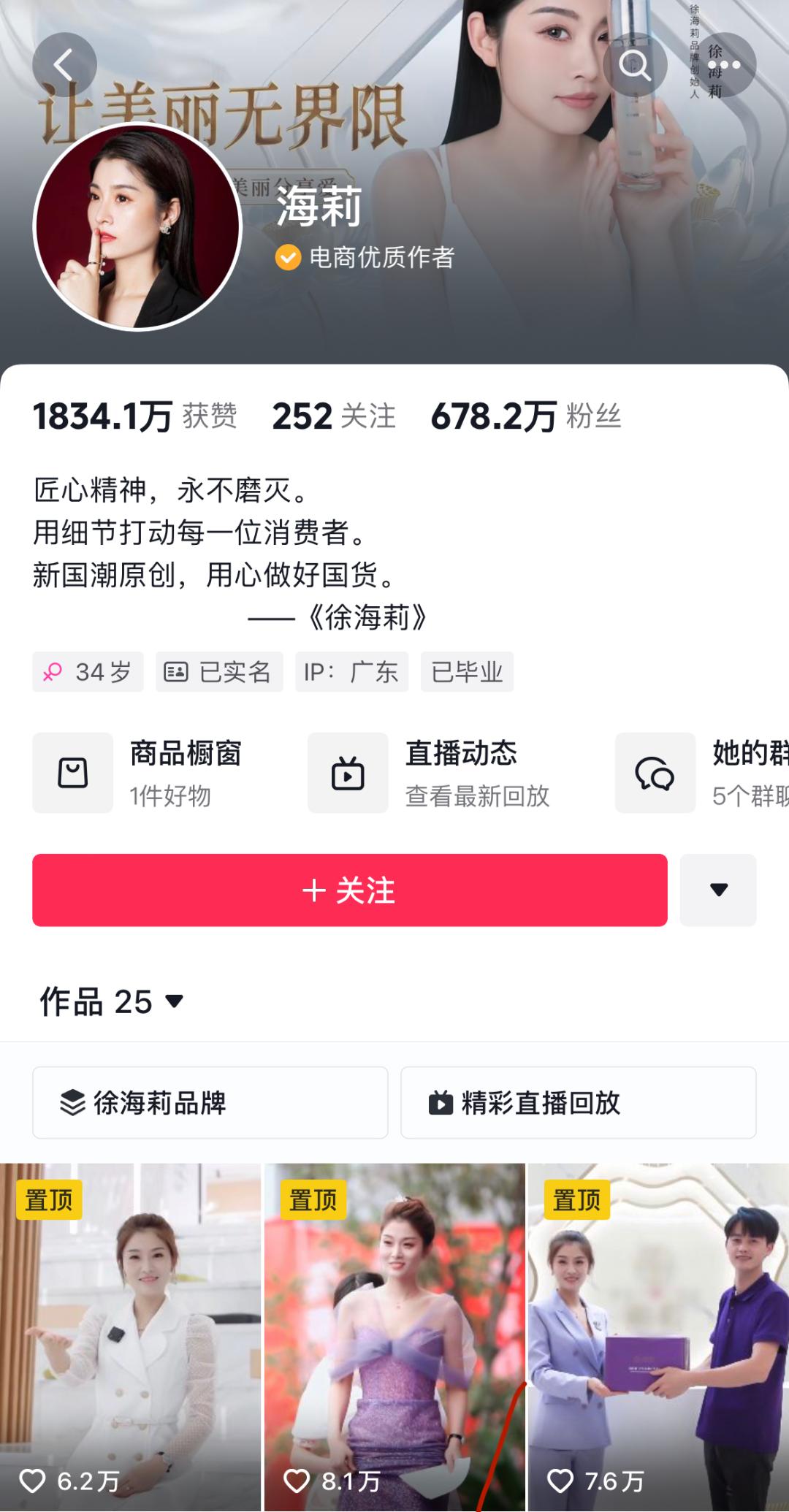Follow 海莉 with the red 关注 button
Viewport: 789px width, 1512px height.
coord(349,890)
